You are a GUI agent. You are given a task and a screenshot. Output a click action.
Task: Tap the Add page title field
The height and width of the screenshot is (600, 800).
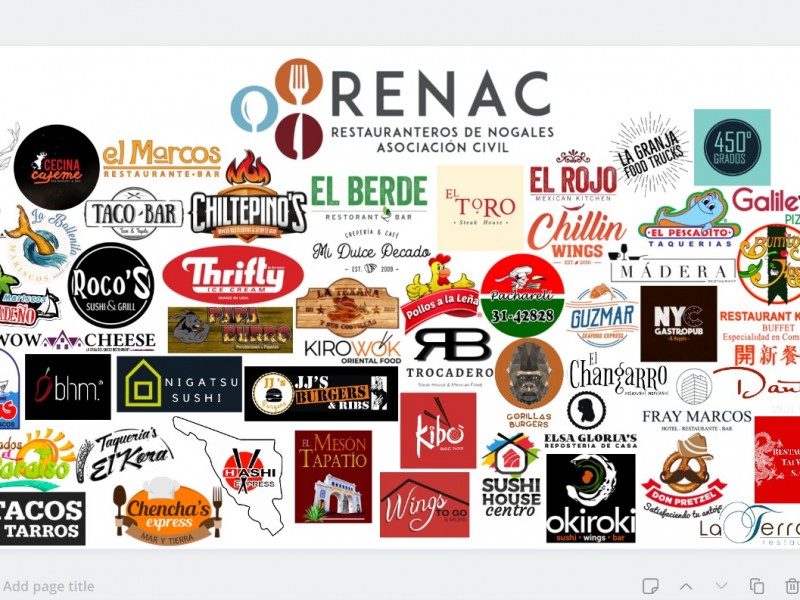coord(50,587)
